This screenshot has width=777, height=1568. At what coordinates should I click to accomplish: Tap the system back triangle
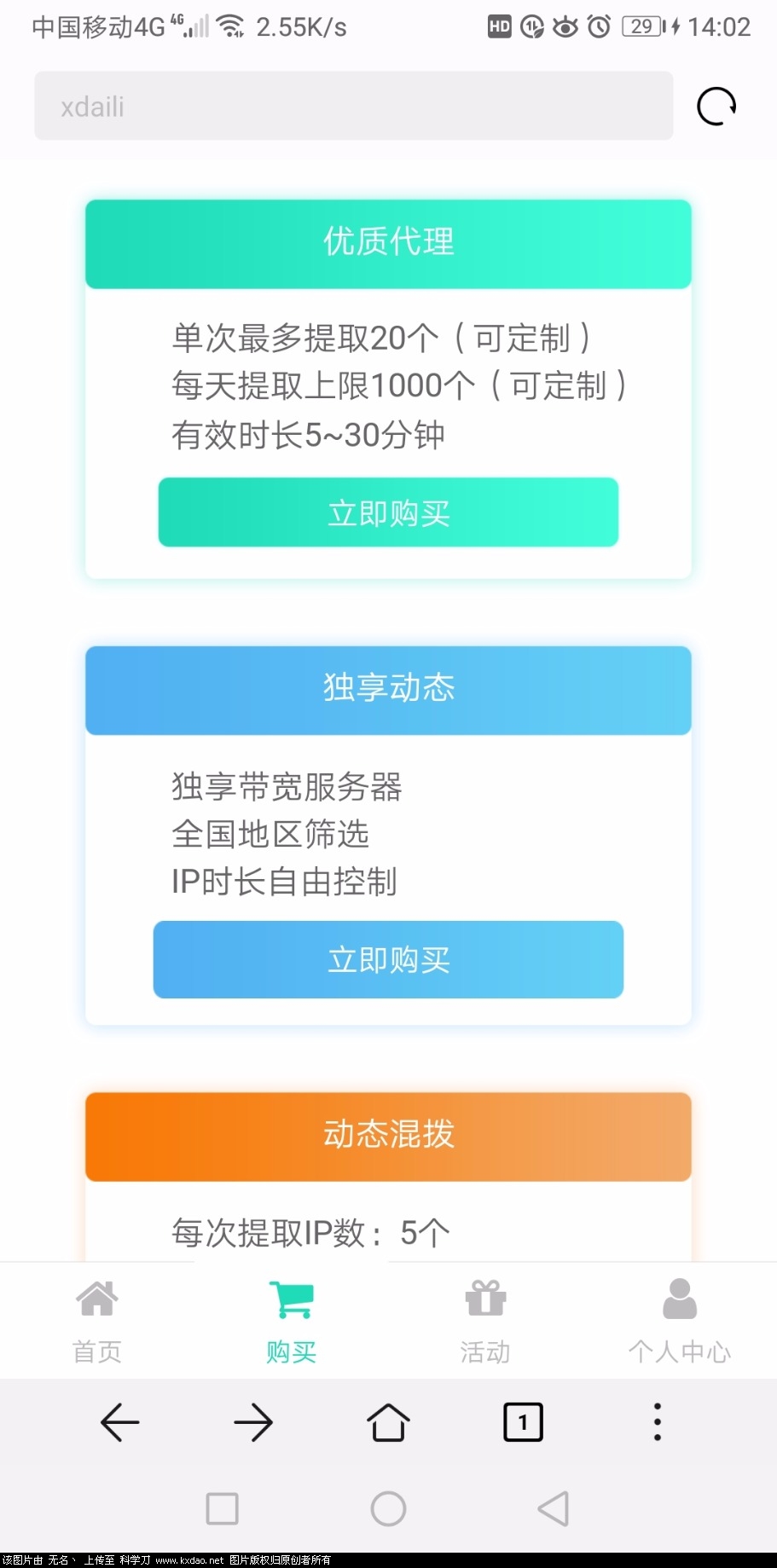click(x=554, y=1508)
